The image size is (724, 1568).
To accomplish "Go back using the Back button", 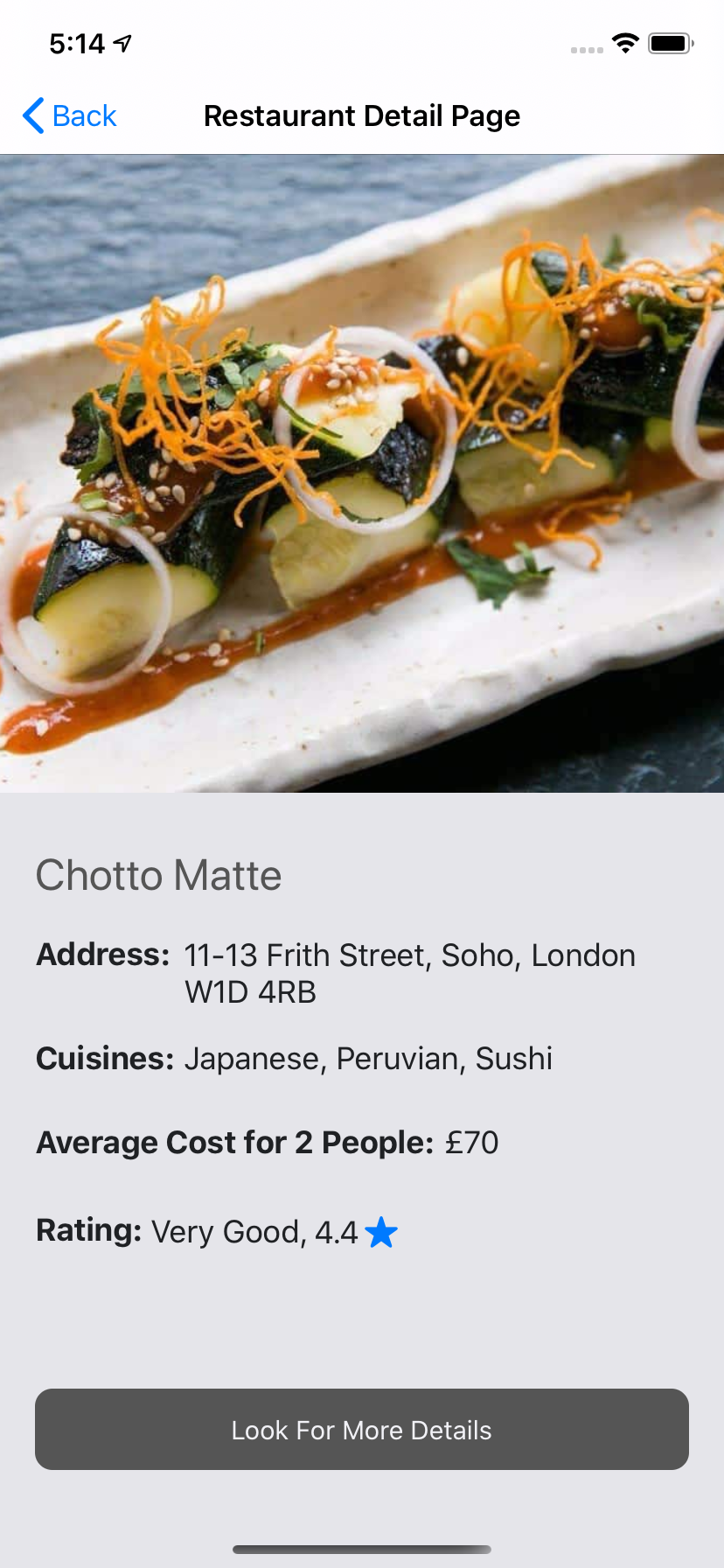I will click(x=70, y=115).
